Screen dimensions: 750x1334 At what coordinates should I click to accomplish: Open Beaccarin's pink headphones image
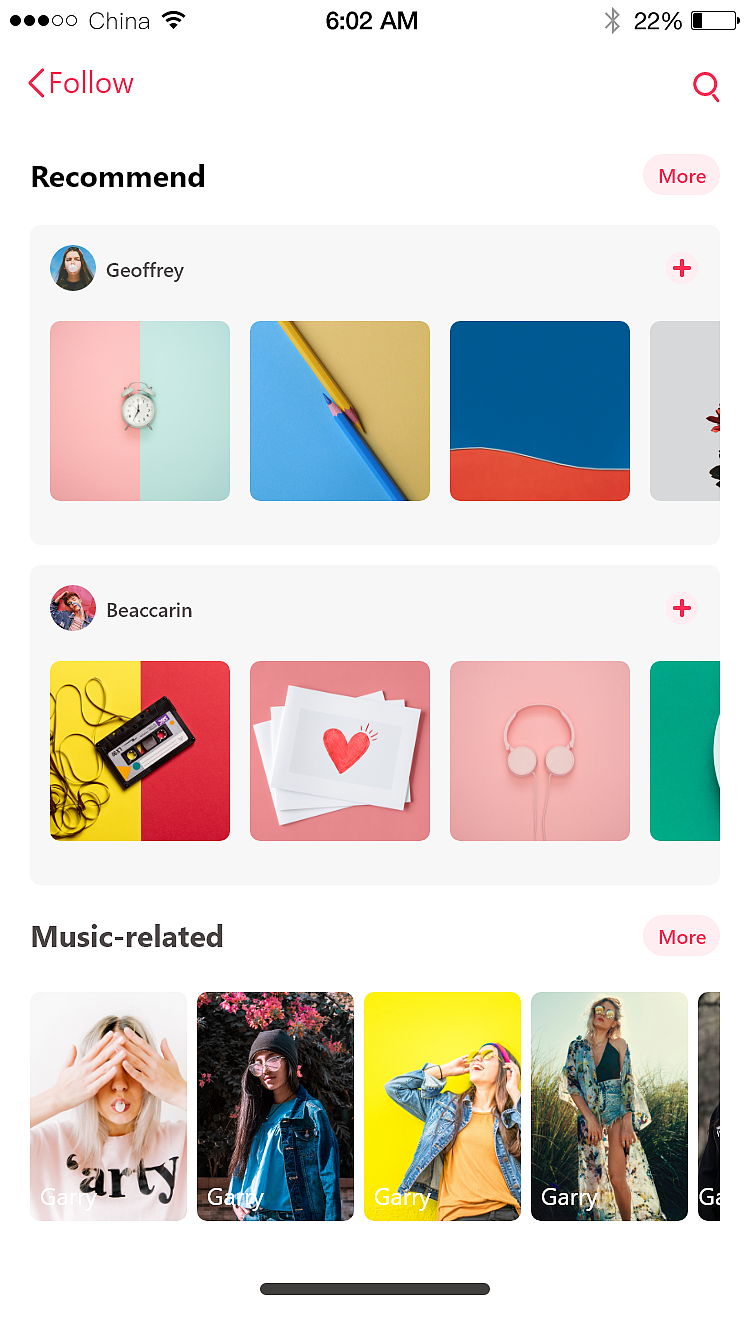[x=540, y=751]
